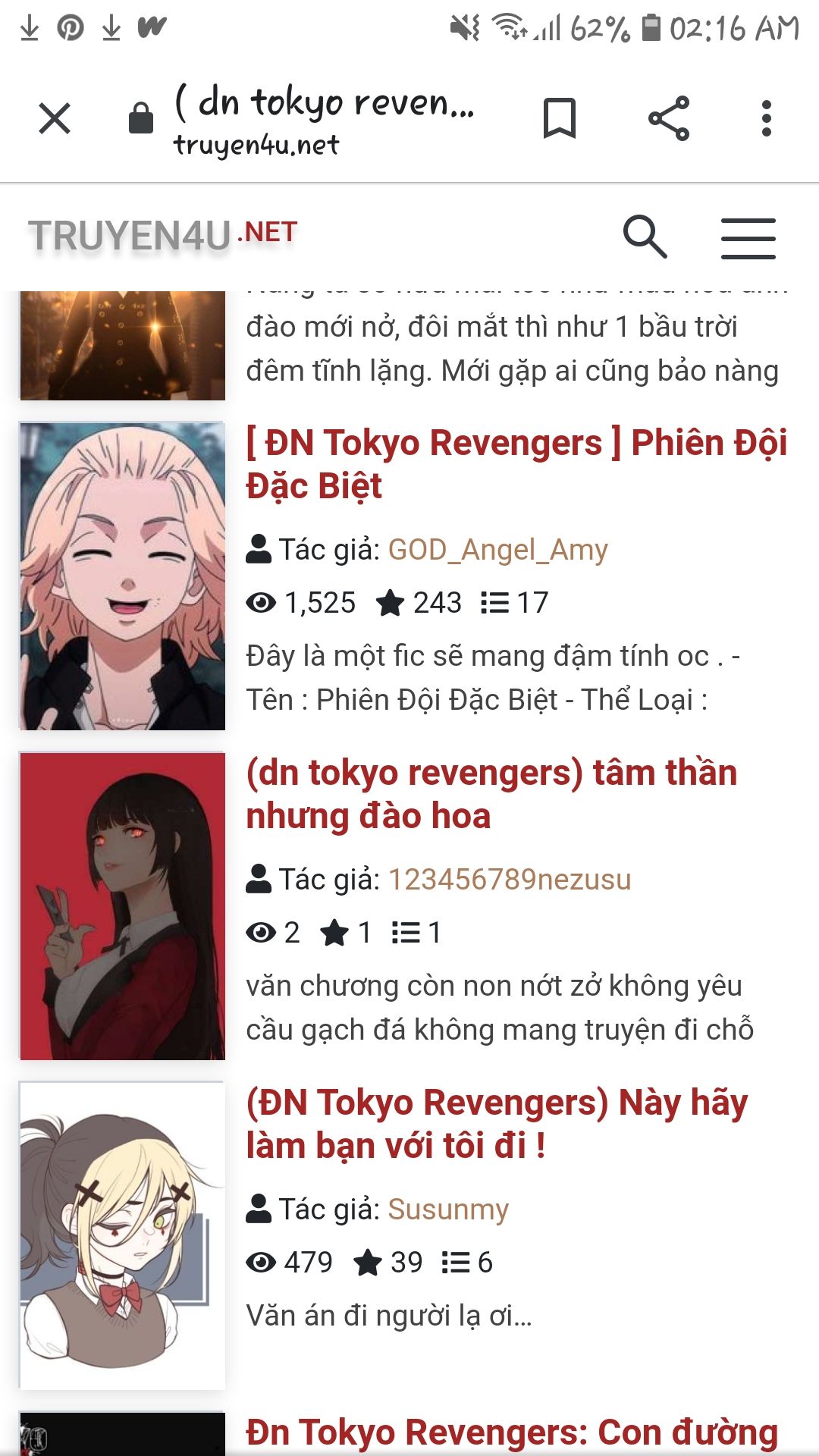
Task: Go to TRUYEN4U.NET home logo
Action: click(x=163, y=235)
